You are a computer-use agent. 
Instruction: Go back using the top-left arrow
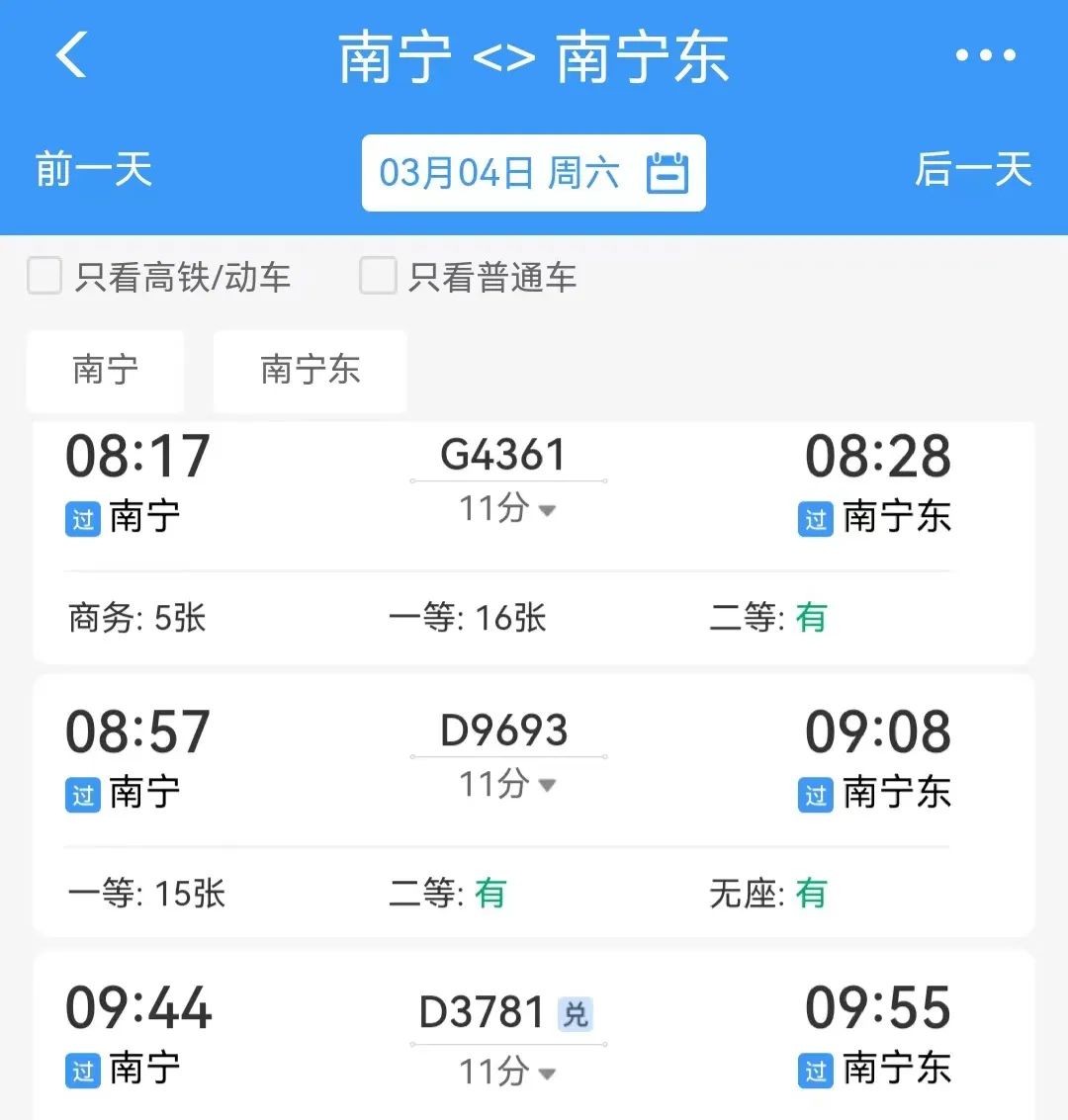click(72, 54)
